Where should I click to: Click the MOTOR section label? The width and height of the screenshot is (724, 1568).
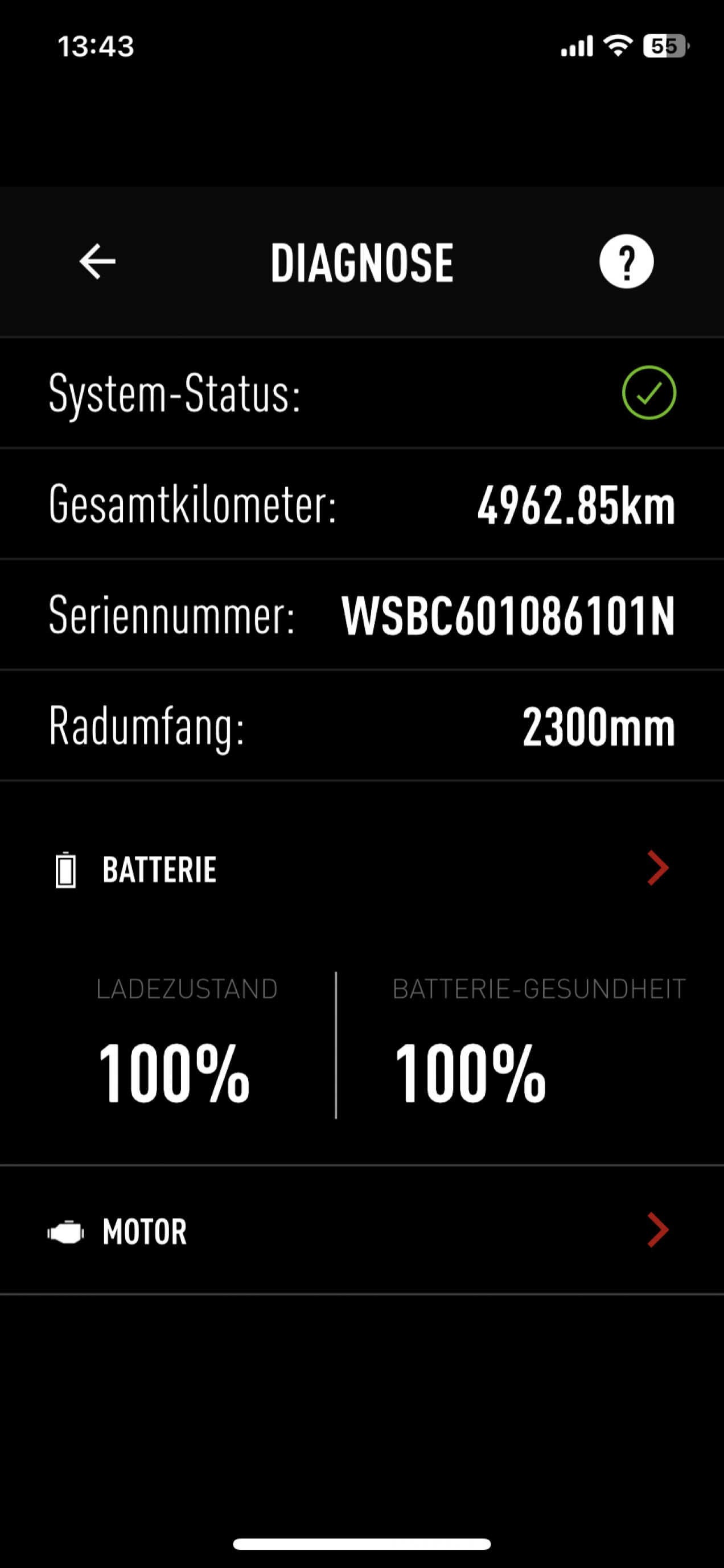tap(143, 1231)
